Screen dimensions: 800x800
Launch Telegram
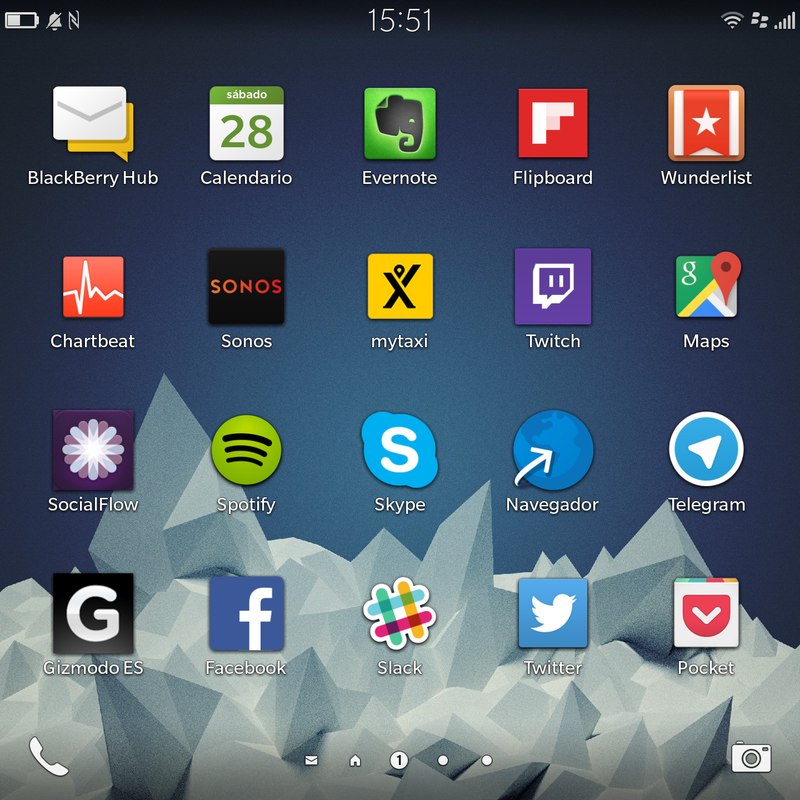(706, 450)
